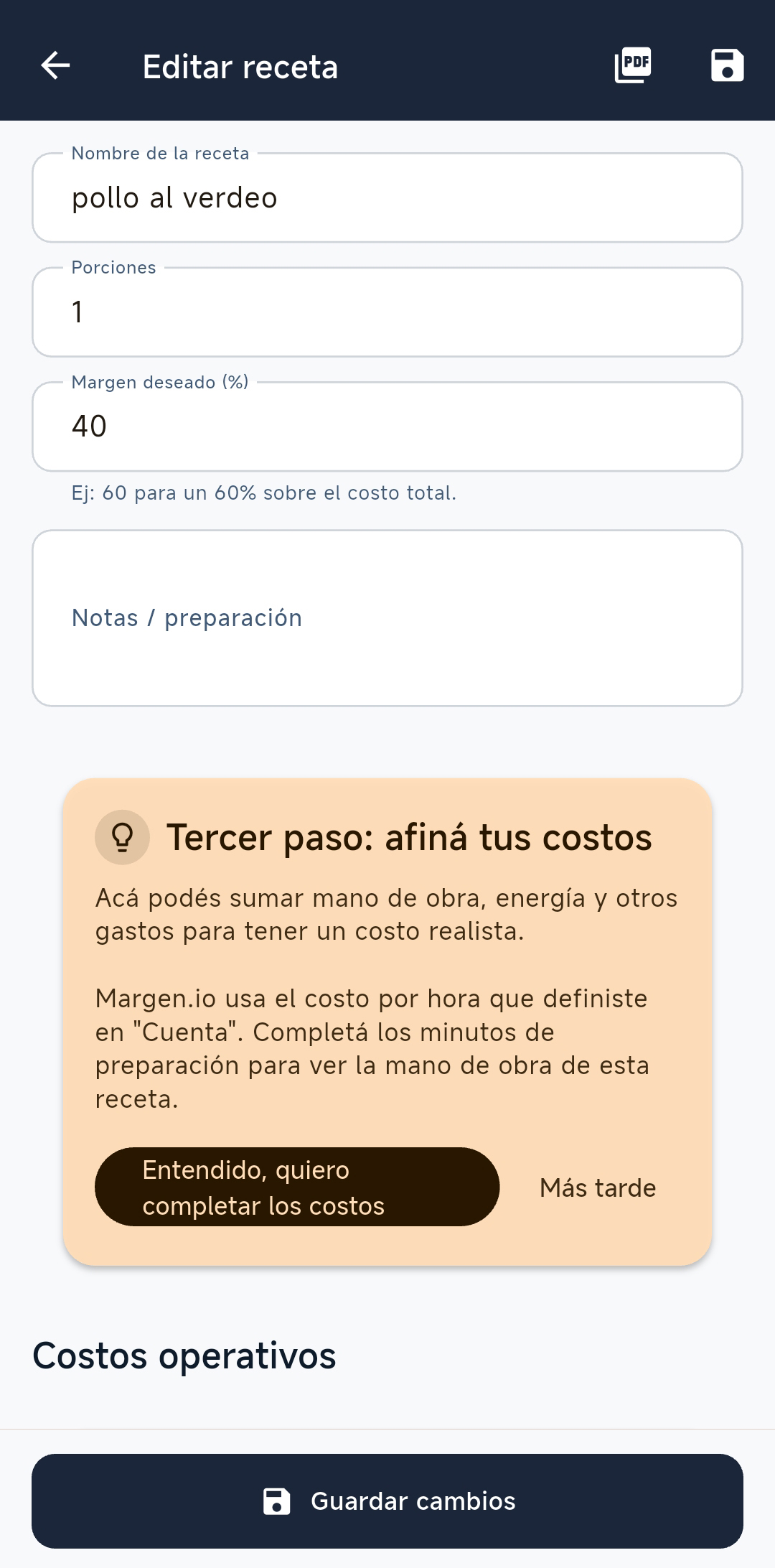Click the "Nombre de la receta" label

(x=159, y=153)
